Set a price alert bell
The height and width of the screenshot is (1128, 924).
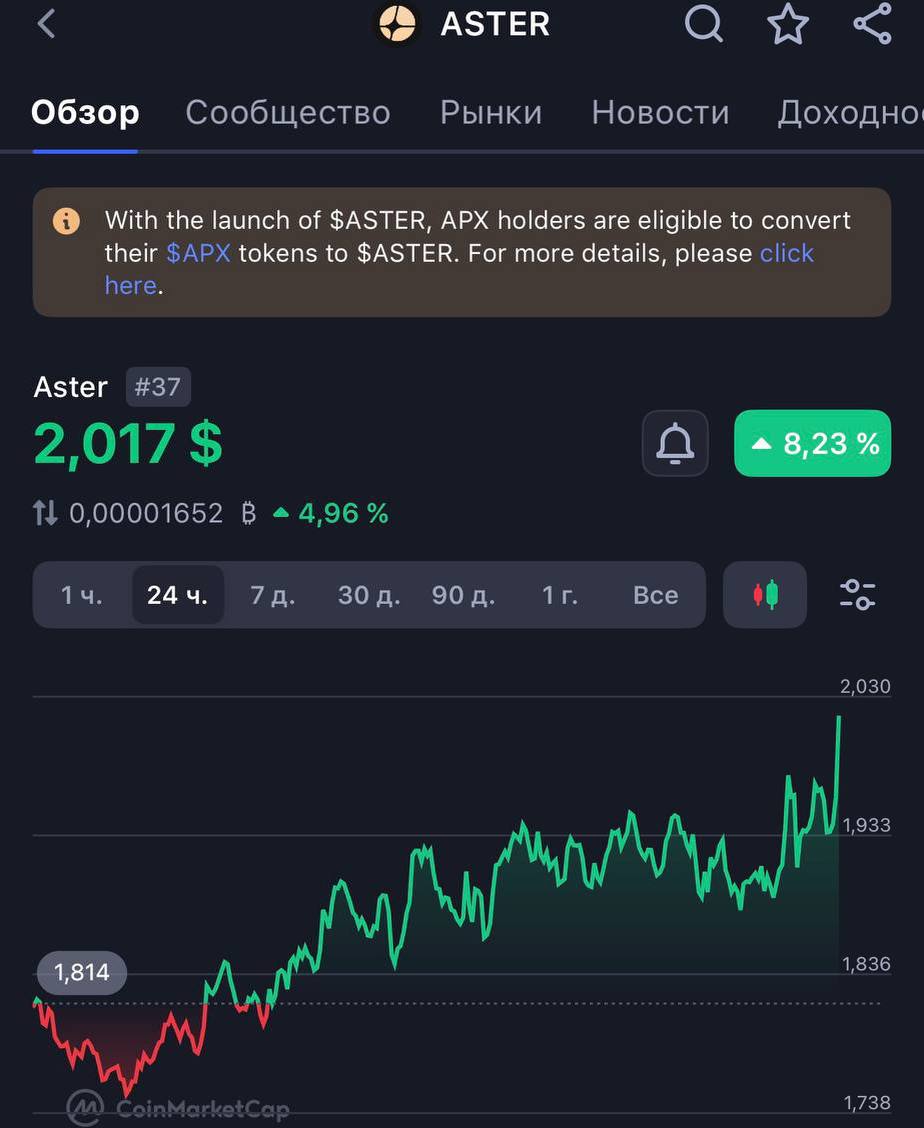[675, 443]
